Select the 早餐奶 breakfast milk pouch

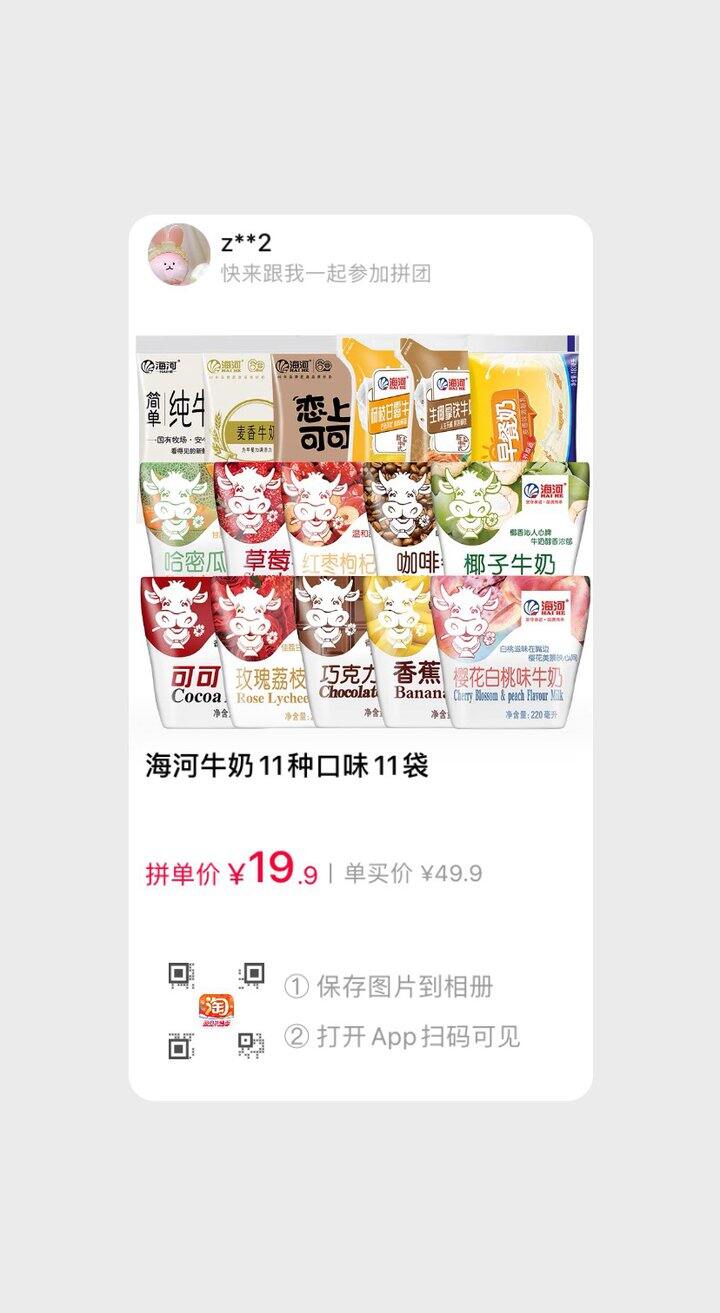click(513, 410)
